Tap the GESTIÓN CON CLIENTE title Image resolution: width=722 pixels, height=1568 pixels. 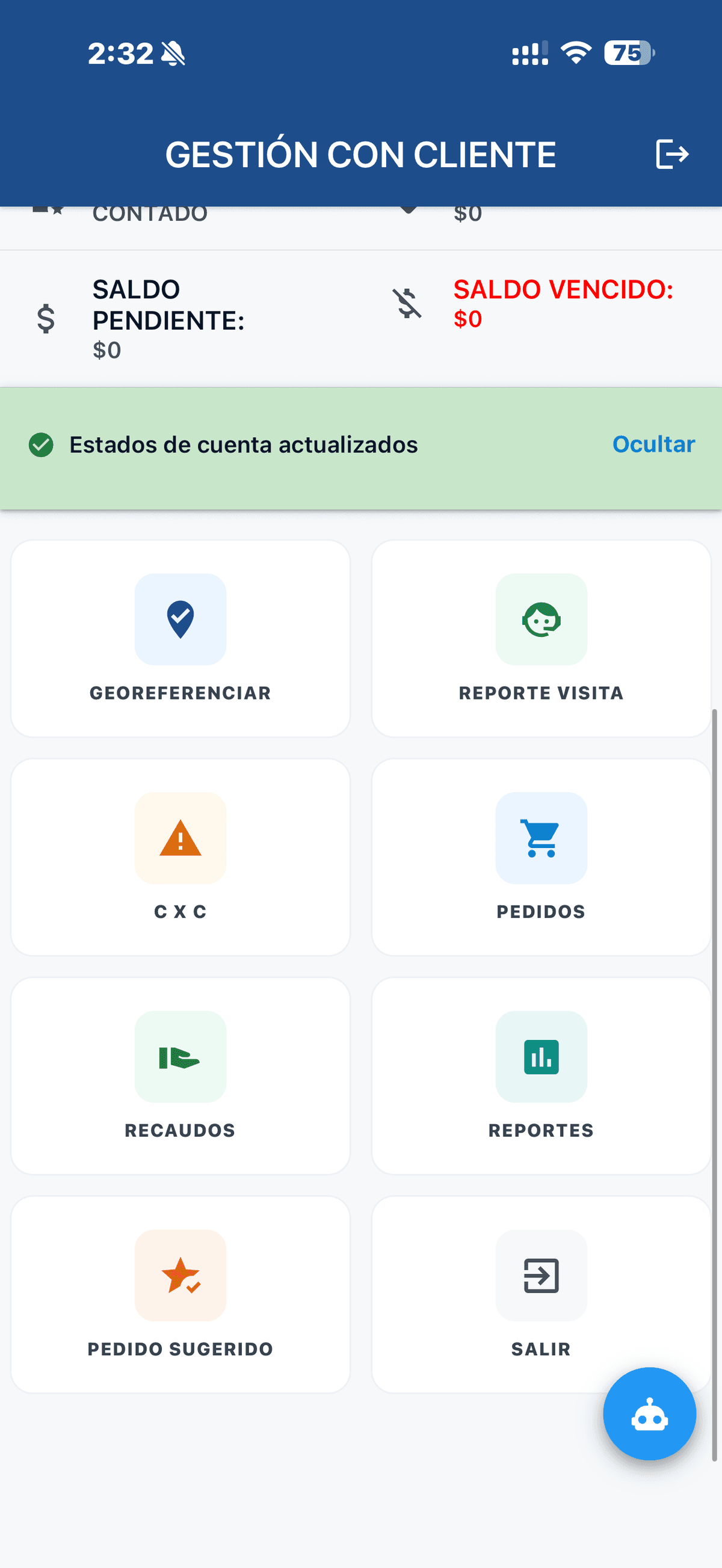(360, 153)
